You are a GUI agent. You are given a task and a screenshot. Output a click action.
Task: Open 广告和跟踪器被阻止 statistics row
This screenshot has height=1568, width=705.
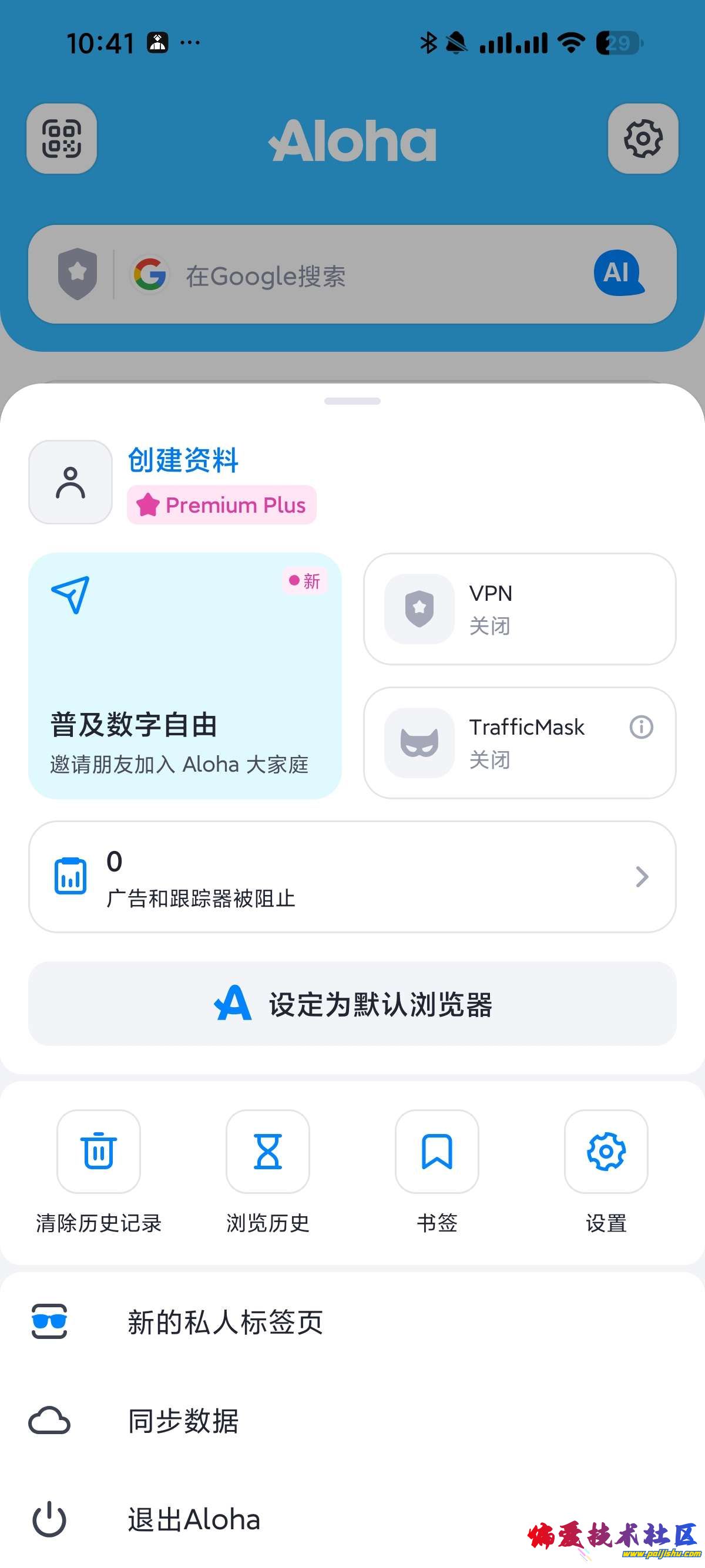[x=352, y=877]
